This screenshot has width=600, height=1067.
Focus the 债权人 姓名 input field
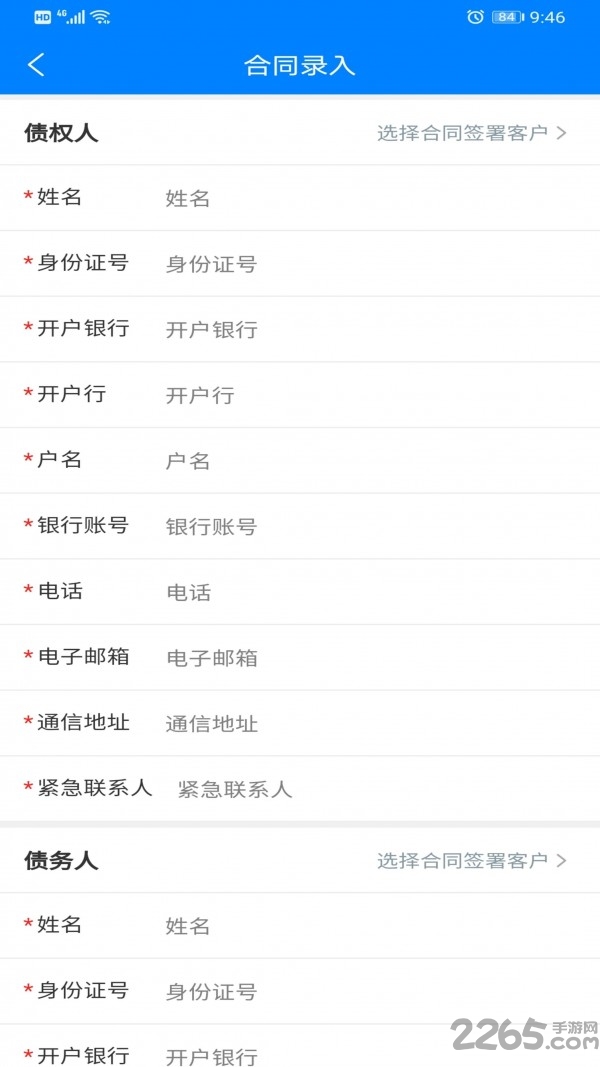coord(370,198)
